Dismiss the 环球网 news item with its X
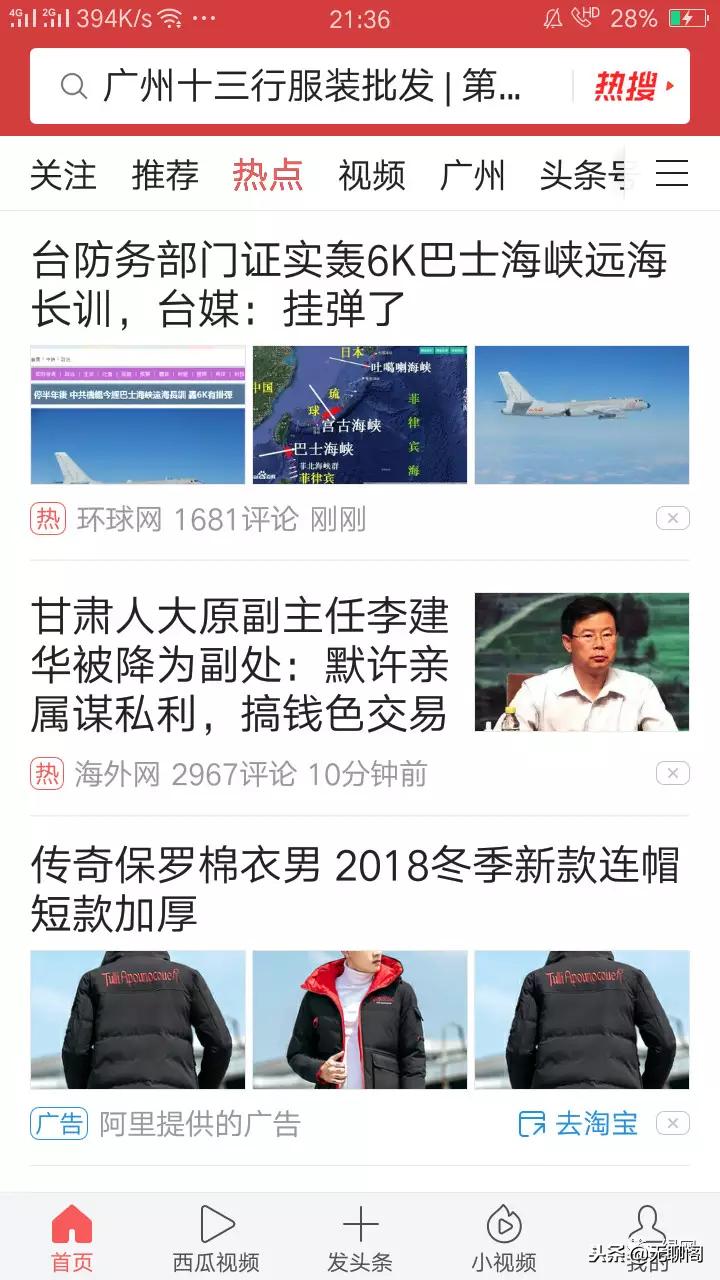720x1280 pixels. [x=673, y=518]
